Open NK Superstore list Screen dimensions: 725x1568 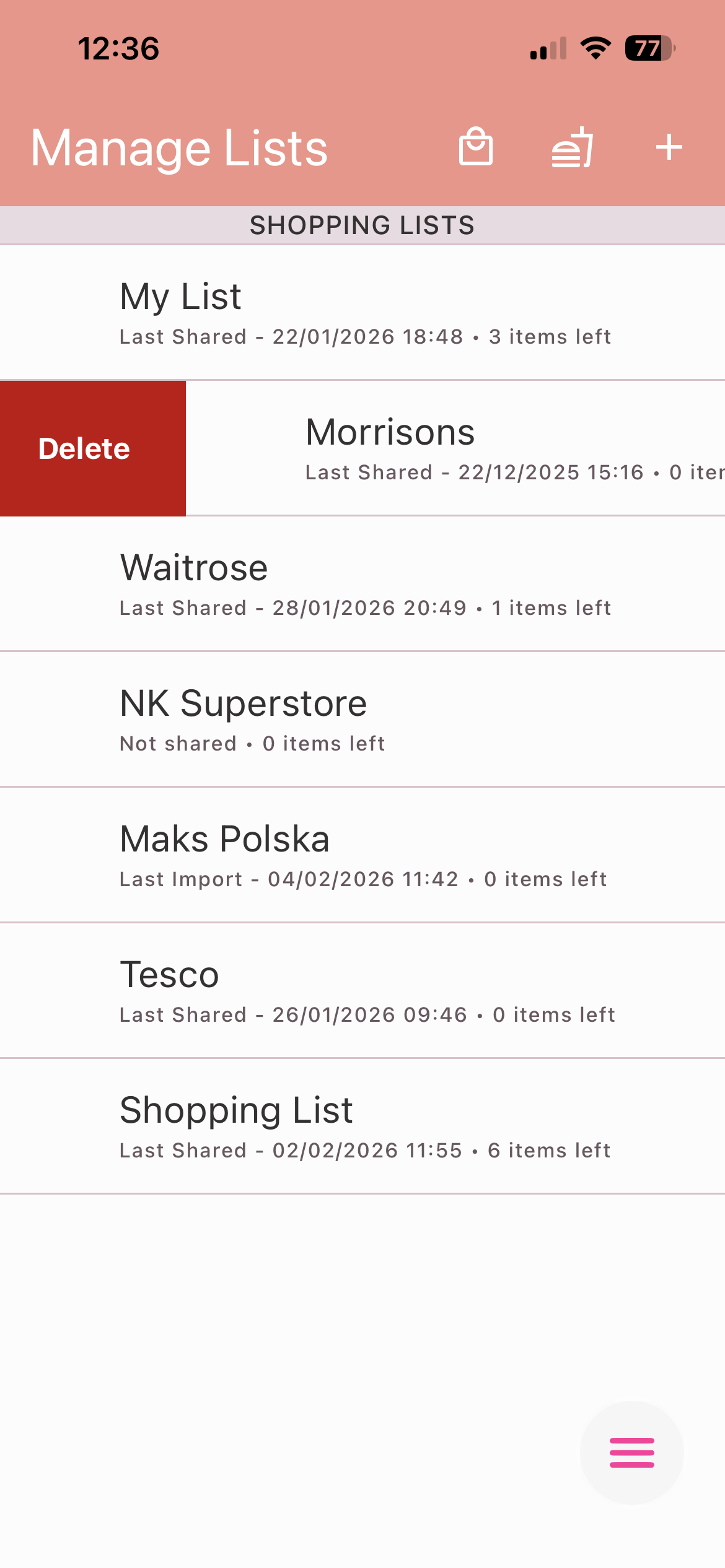point(362,719)
